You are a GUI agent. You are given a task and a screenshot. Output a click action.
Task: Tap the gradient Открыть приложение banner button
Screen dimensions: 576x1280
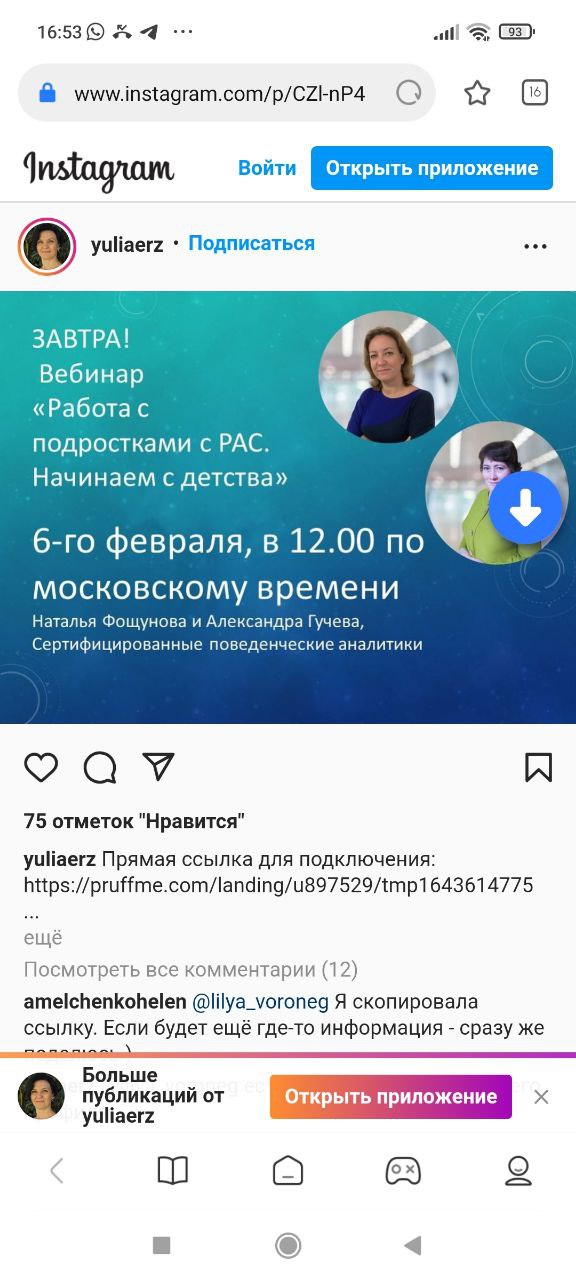pos(391,1097)
